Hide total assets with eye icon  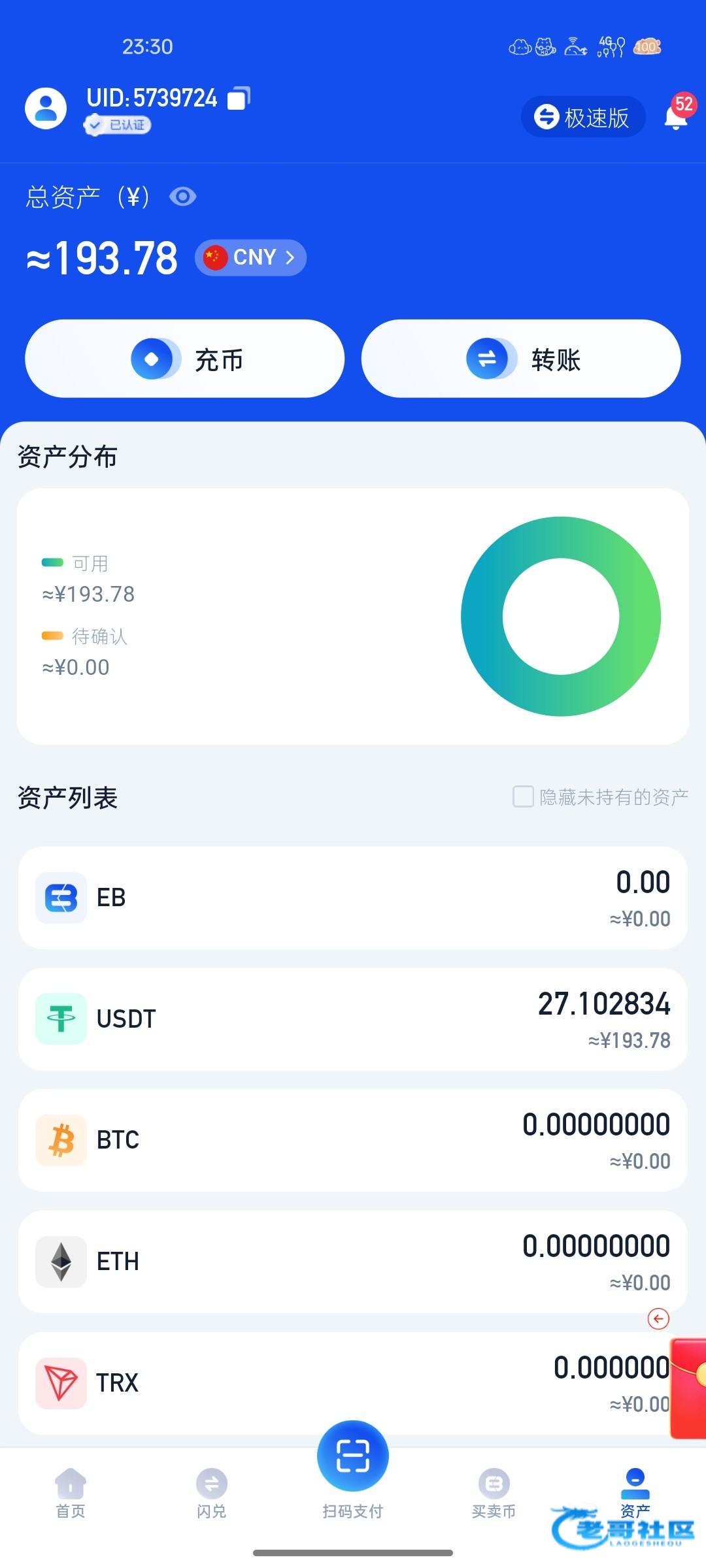pos(182,197)
